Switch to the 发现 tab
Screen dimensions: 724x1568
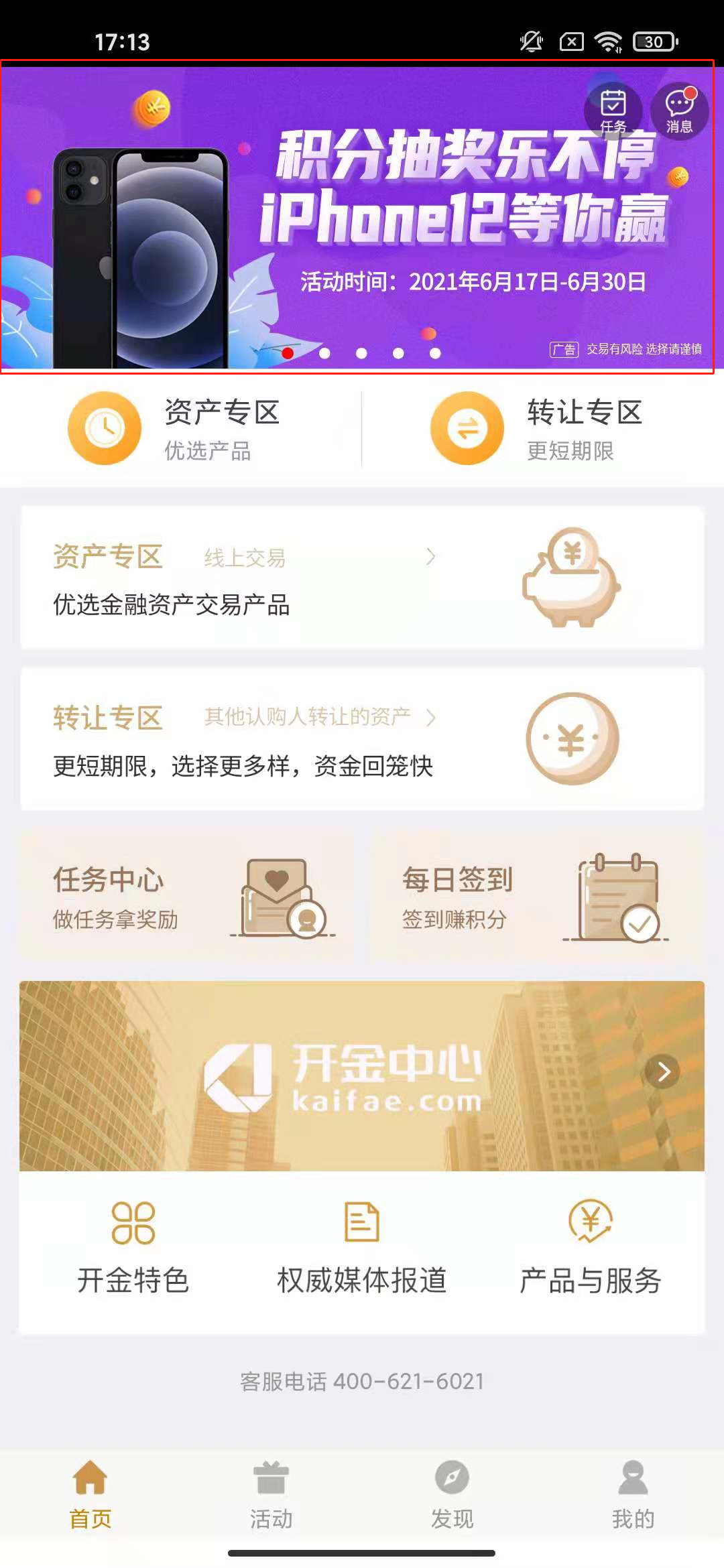(452, 1496)
